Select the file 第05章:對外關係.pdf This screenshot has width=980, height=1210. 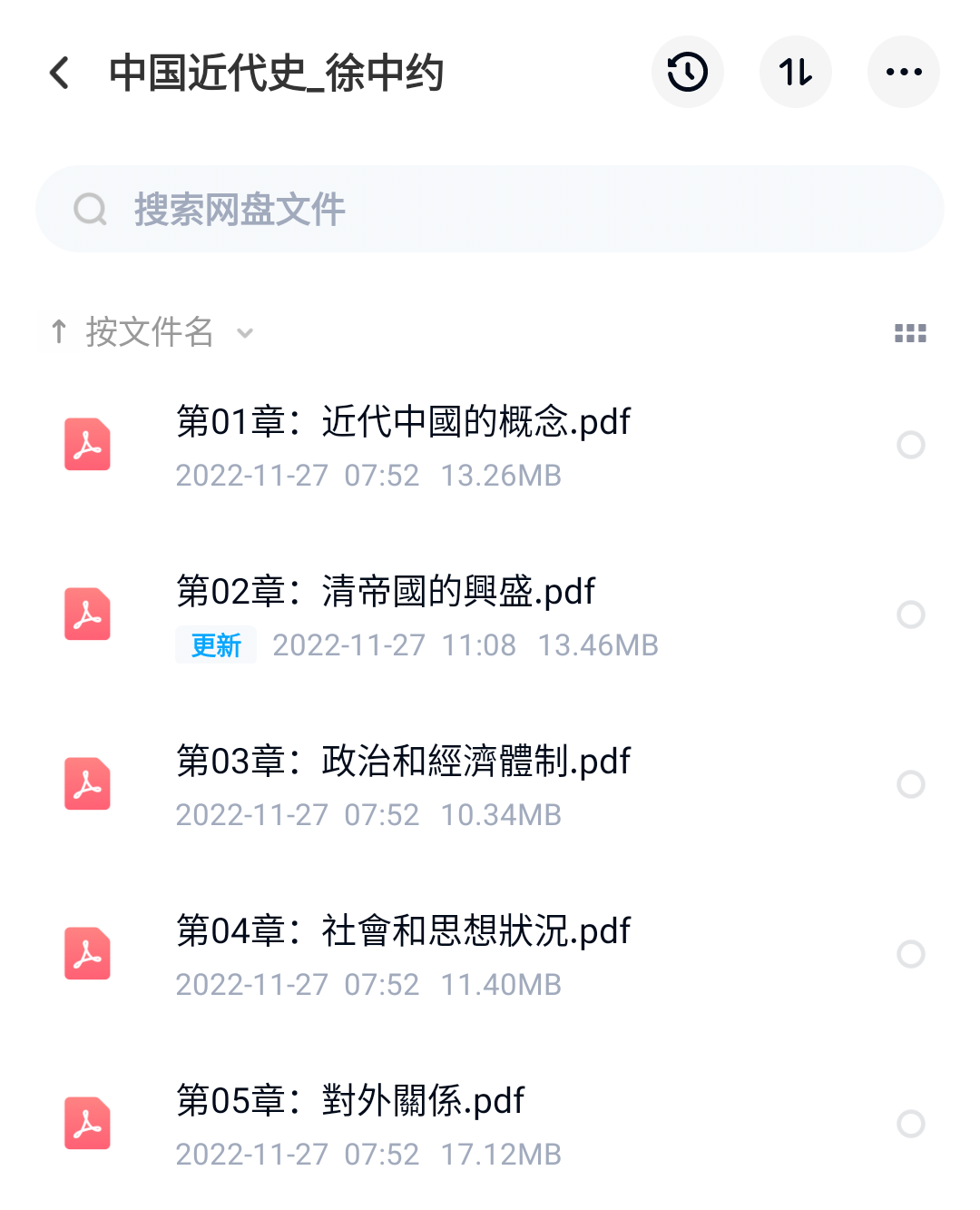tap(910, 1124)
